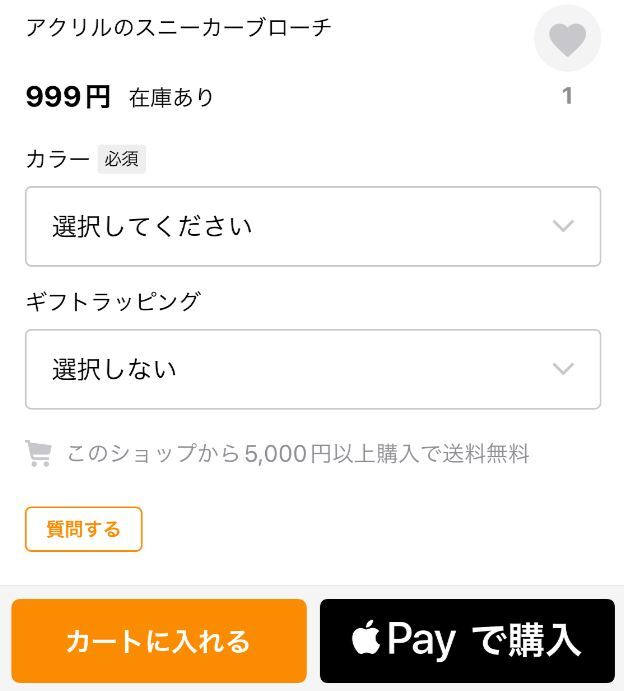Open the カラー selection dropdown

tap(313, 226)
